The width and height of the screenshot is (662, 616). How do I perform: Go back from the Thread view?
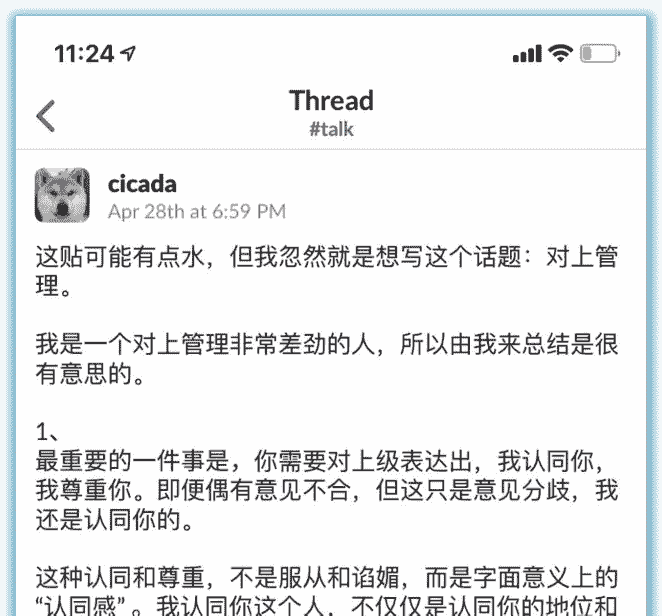pyautogui.click(x=46, y=116)
